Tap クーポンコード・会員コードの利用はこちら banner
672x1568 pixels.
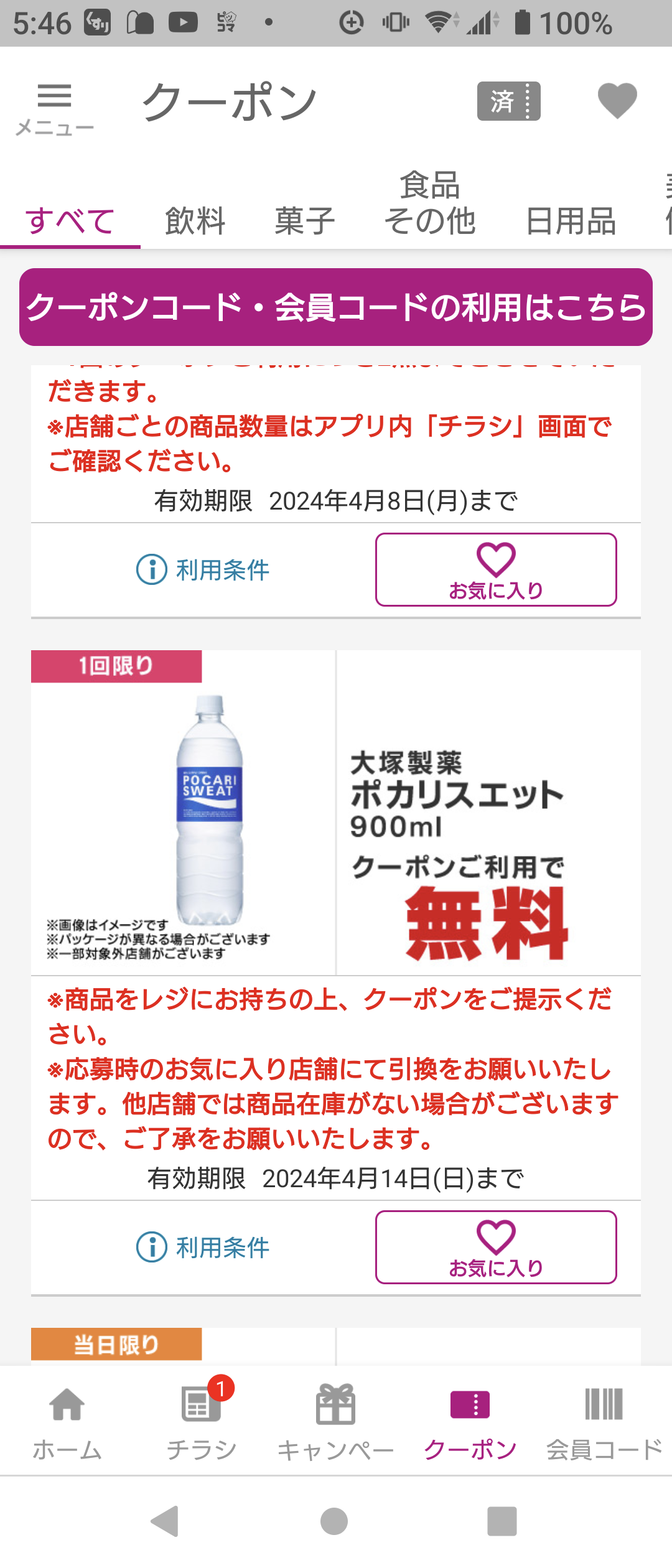tap(336, 307)
